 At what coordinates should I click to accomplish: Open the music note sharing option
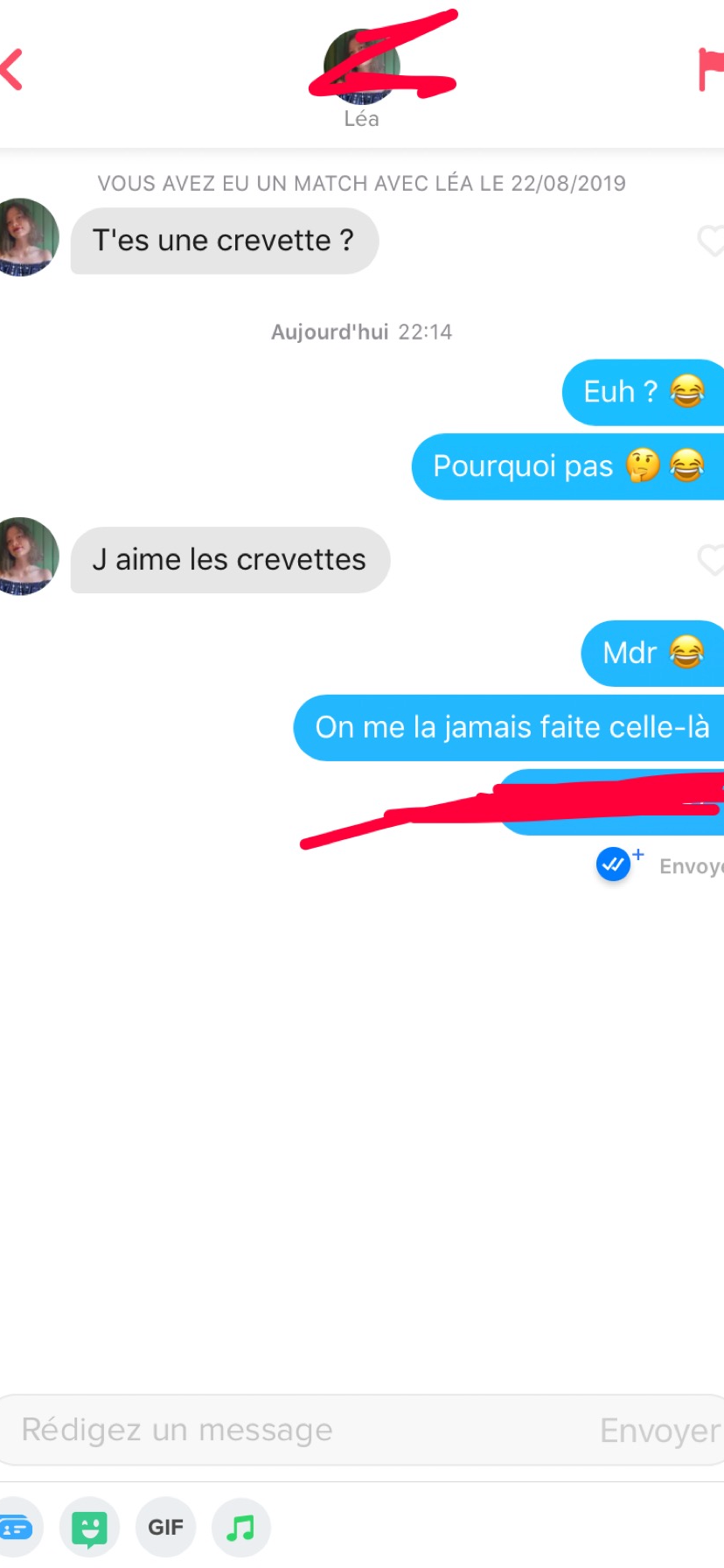[x=240, y=1528]
